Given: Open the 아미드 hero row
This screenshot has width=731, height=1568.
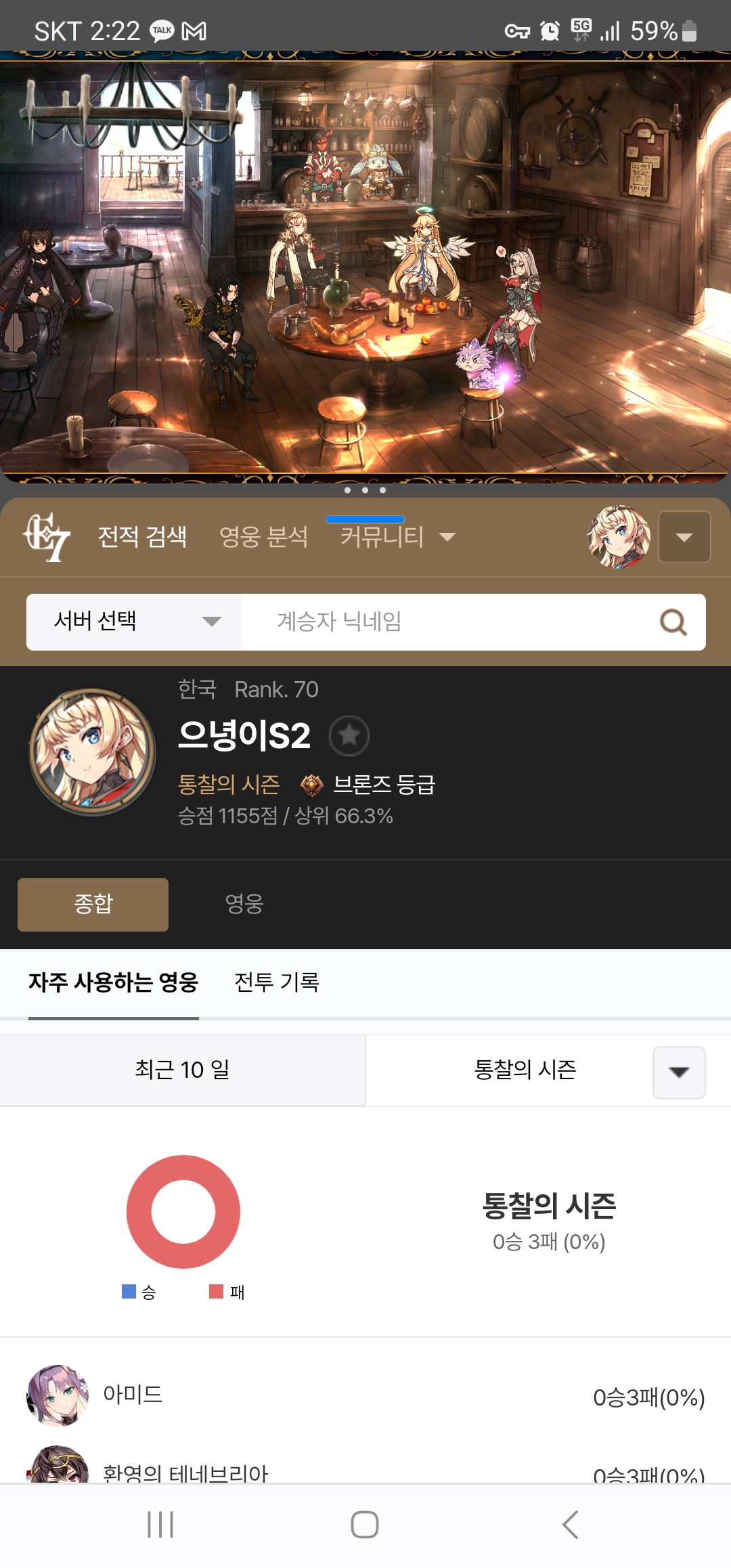Looking at the screenshot, I should (x=365, y=1396).
